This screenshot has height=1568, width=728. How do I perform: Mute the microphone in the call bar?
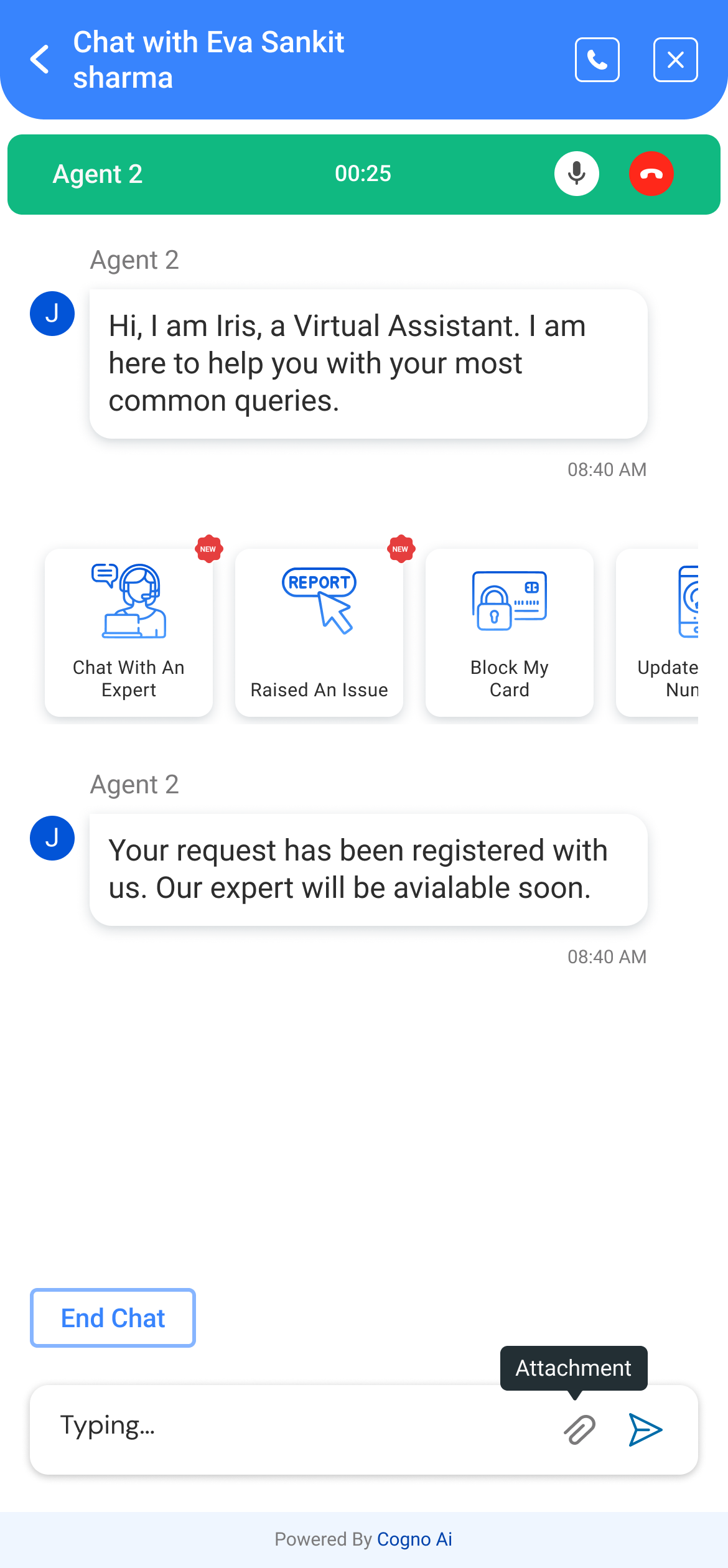point(577,174)
